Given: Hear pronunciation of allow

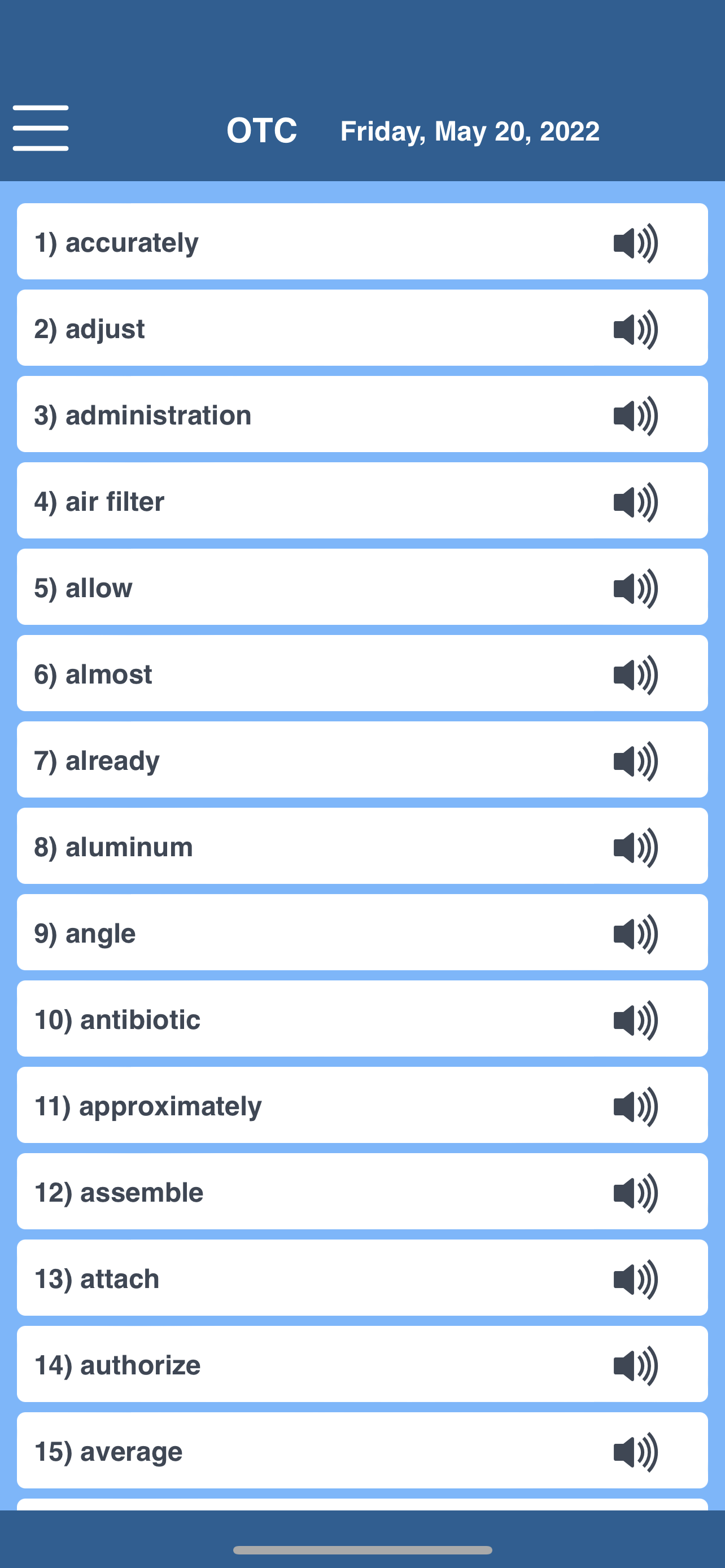Looking at the screenshot, I should click(x=635, y=589).
